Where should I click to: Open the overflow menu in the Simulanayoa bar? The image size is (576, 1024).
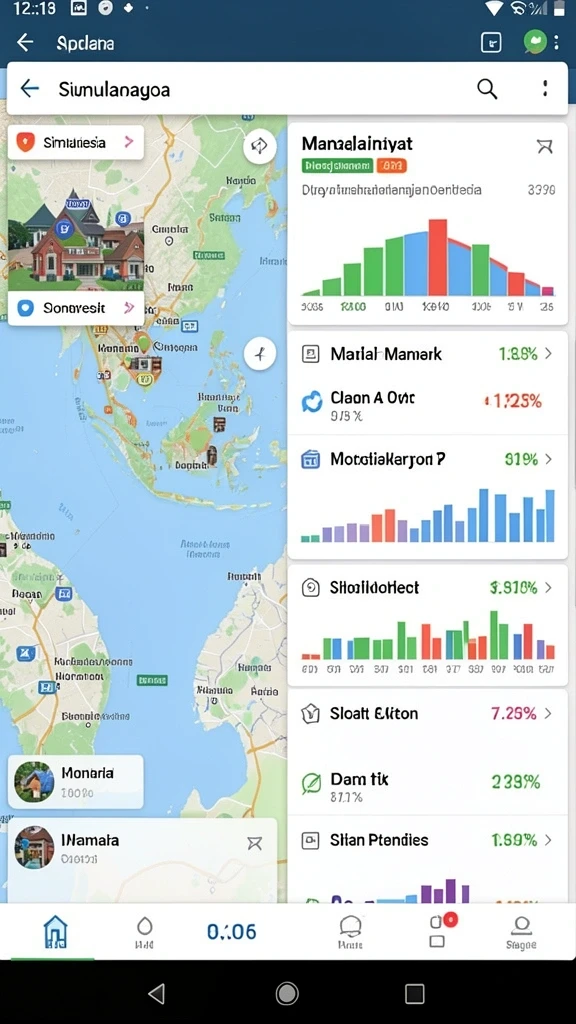point(545,88)
